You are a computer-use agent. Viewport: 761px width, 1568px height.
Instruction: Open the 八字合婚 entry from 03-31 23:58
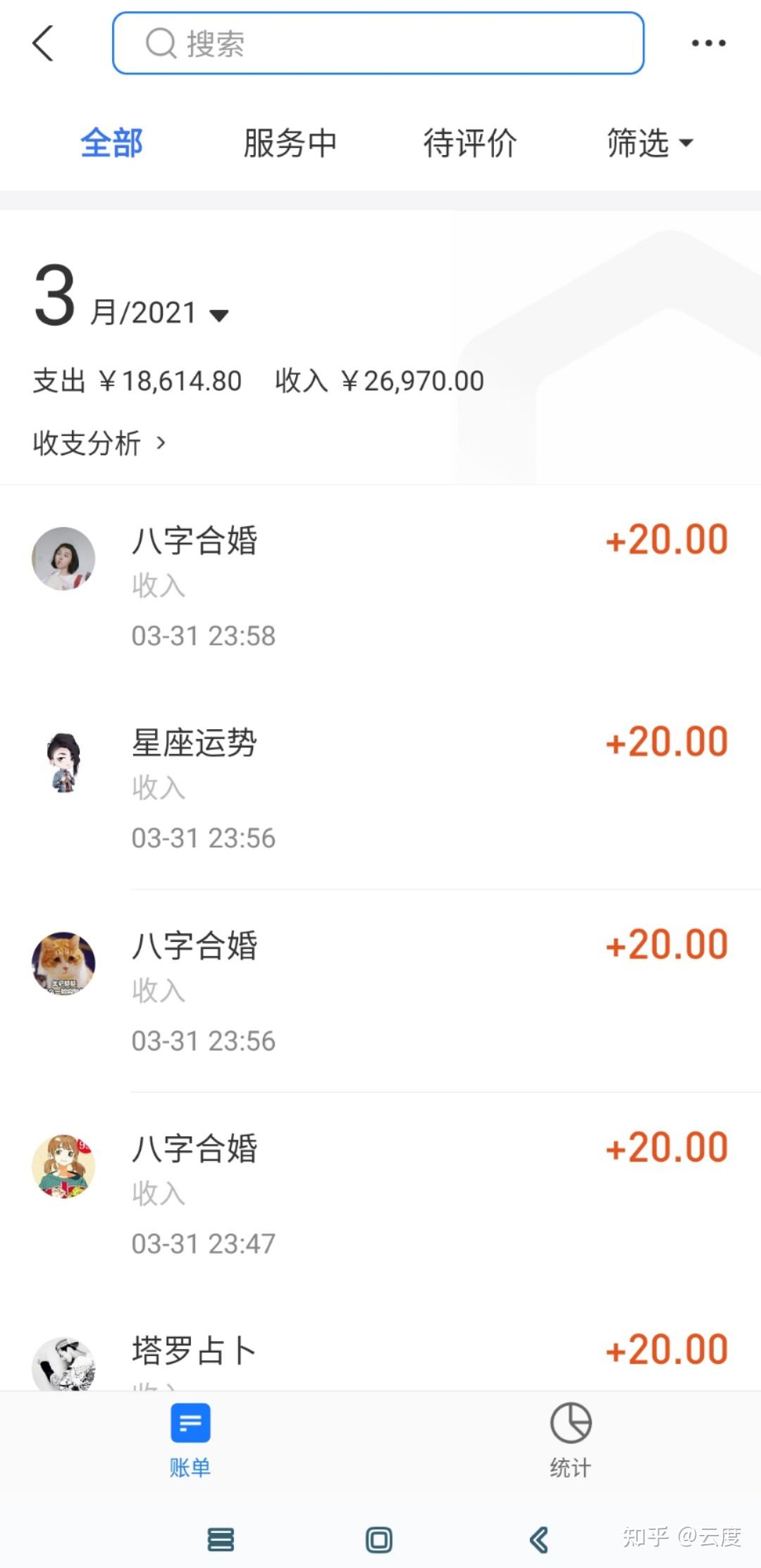click(x=380, y=585)
